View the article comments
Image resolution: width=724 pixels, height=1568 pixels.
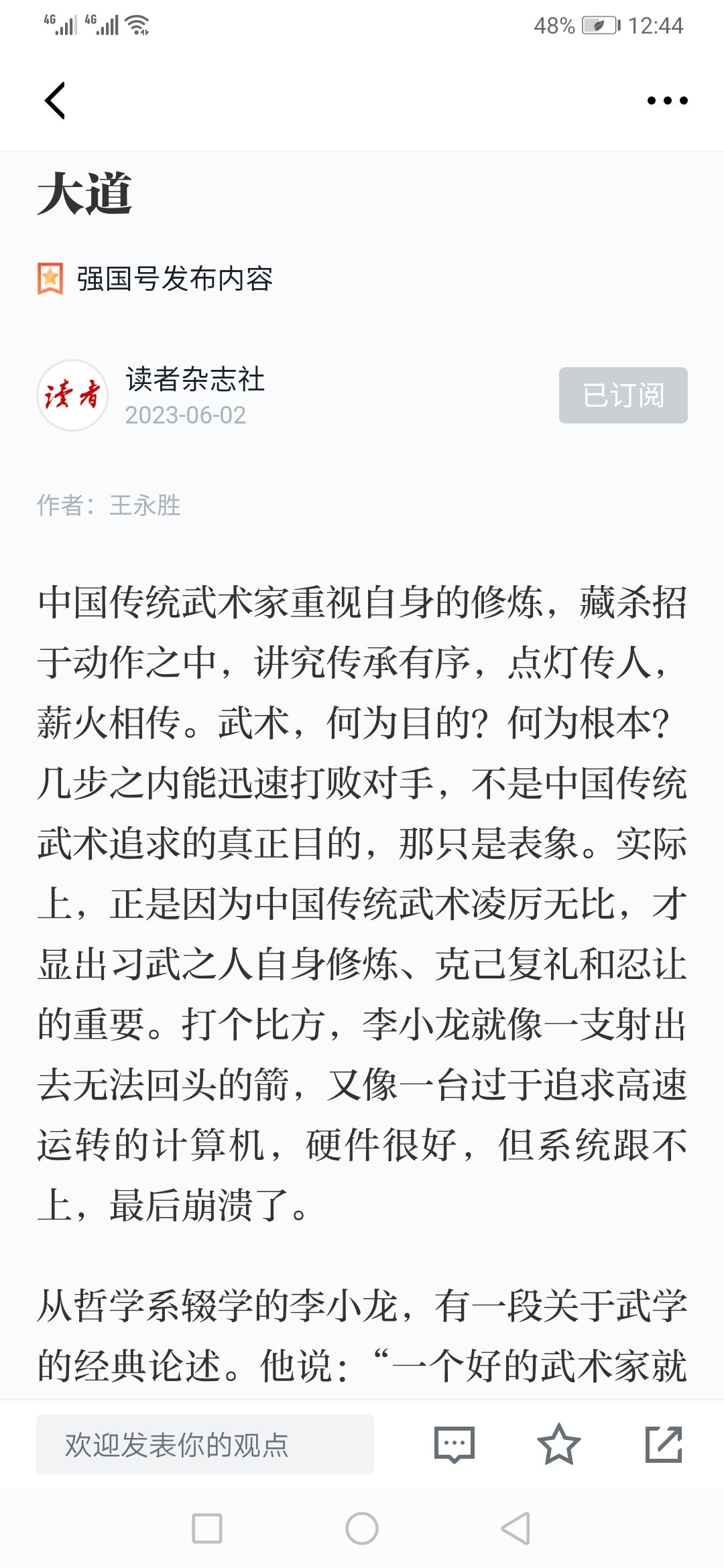pyautogui.click(x=455, y=1445)
